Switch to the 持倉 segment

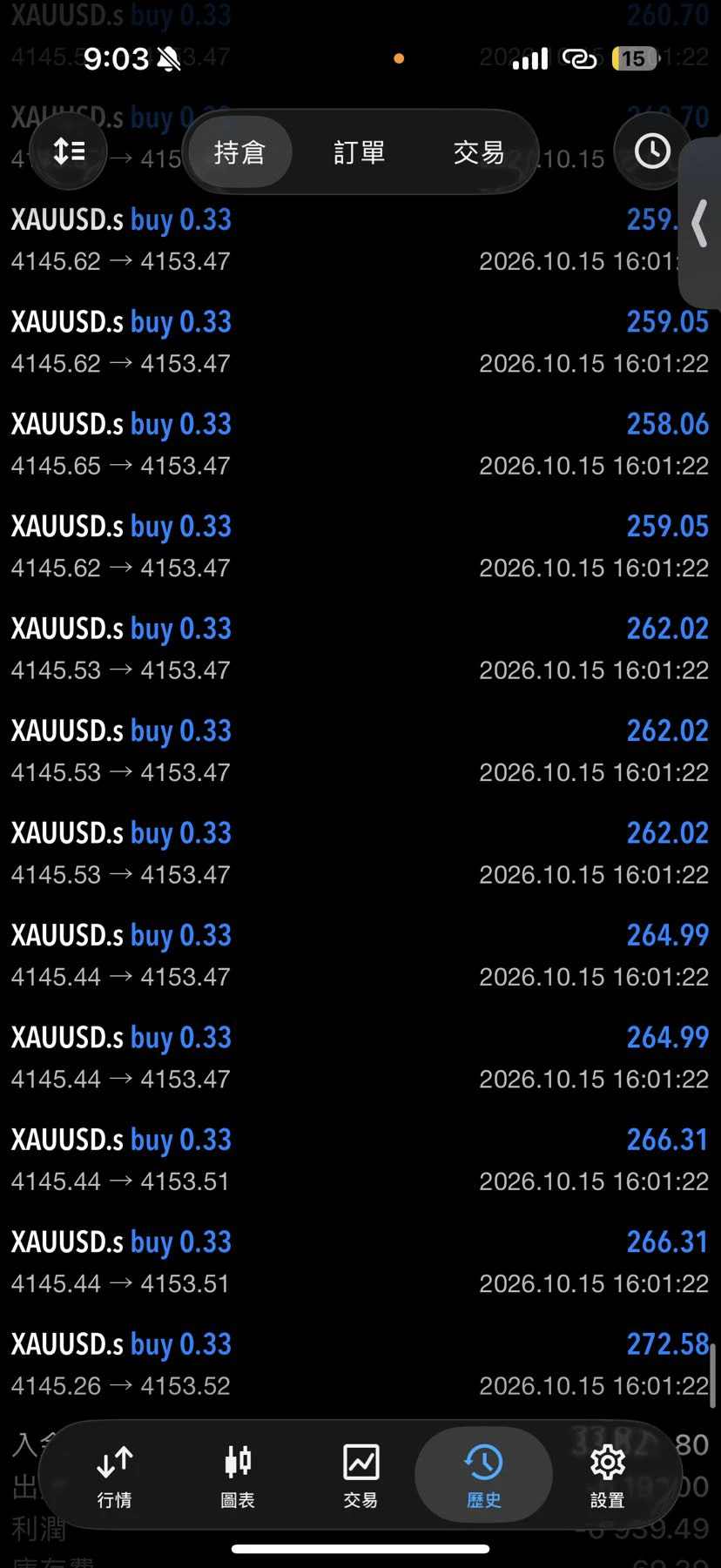point(239,152)
